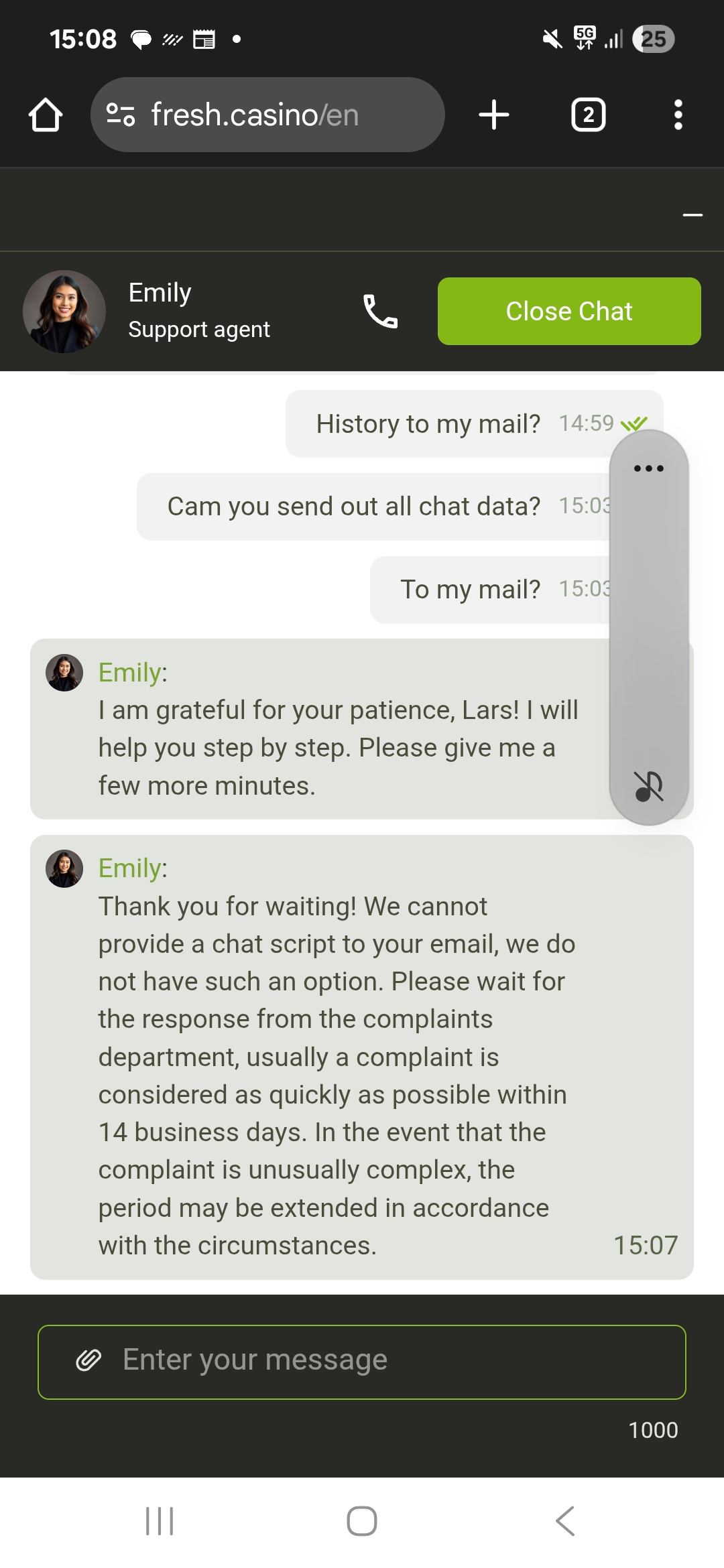Tap the Close Chat button
This screenshot has height=1568, width=724.
click(x=569, y=312)
